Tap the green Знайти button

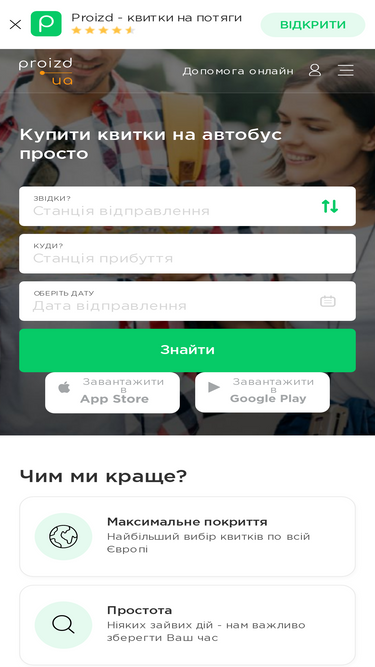pos(187,350)
